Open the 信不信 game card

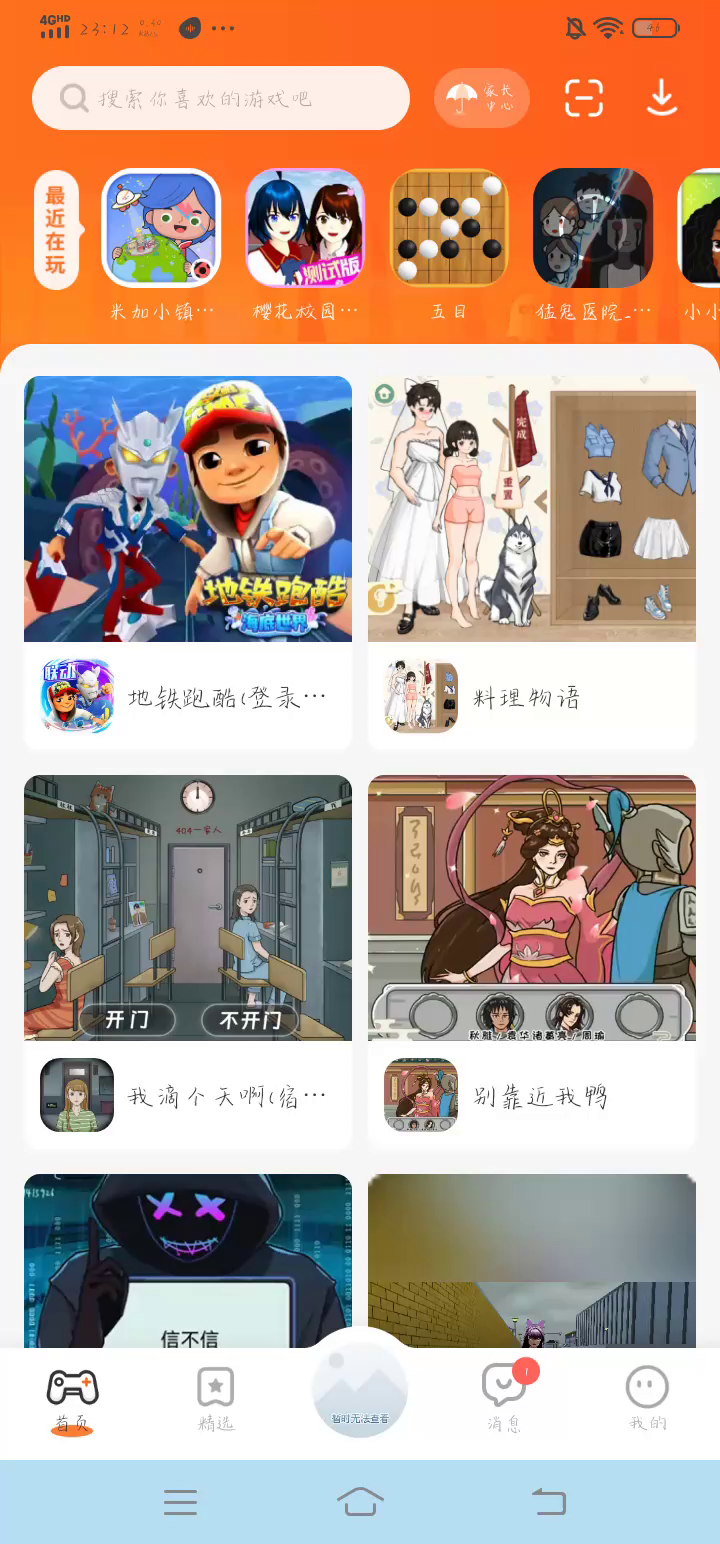click(188, 1260)
